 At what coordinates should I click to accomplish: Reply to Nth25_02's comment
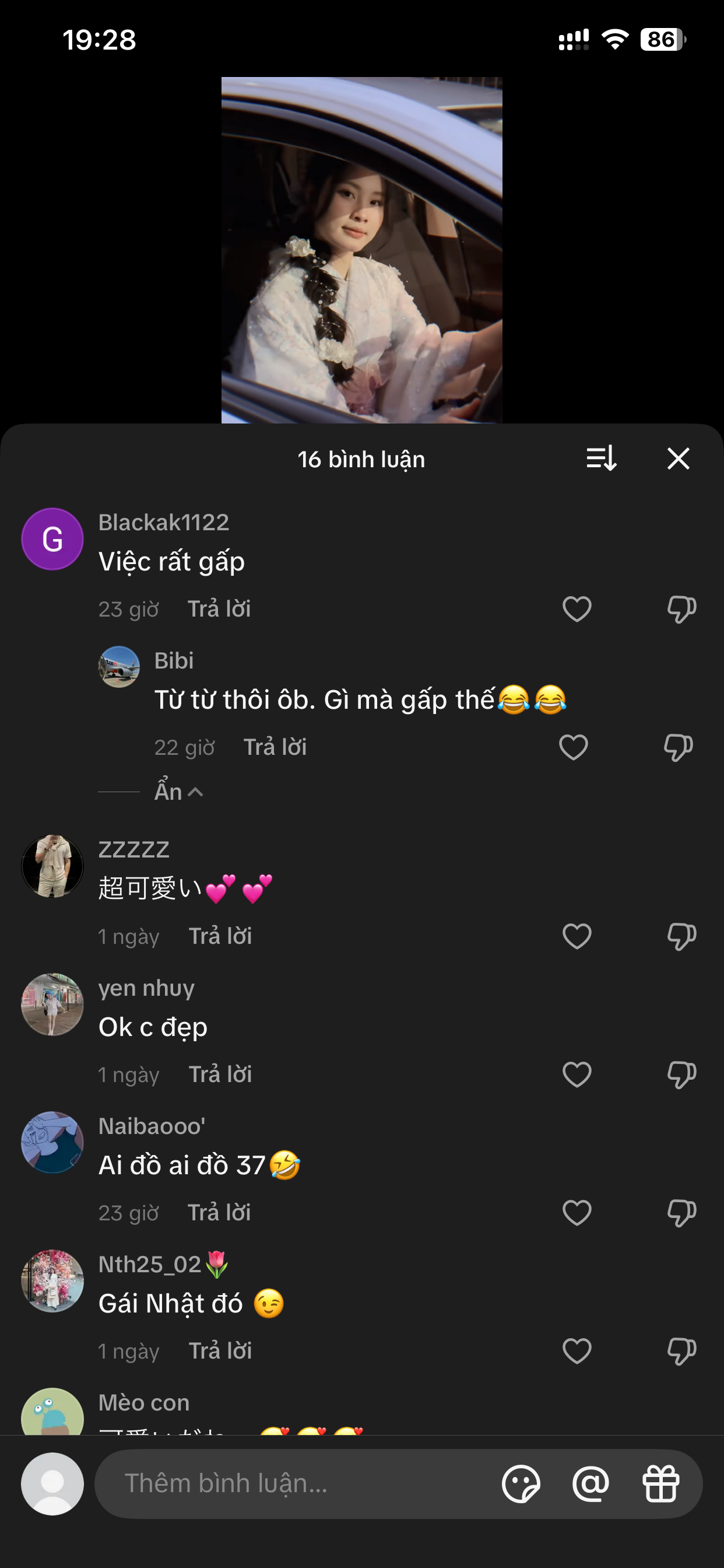click(220, 1350)
